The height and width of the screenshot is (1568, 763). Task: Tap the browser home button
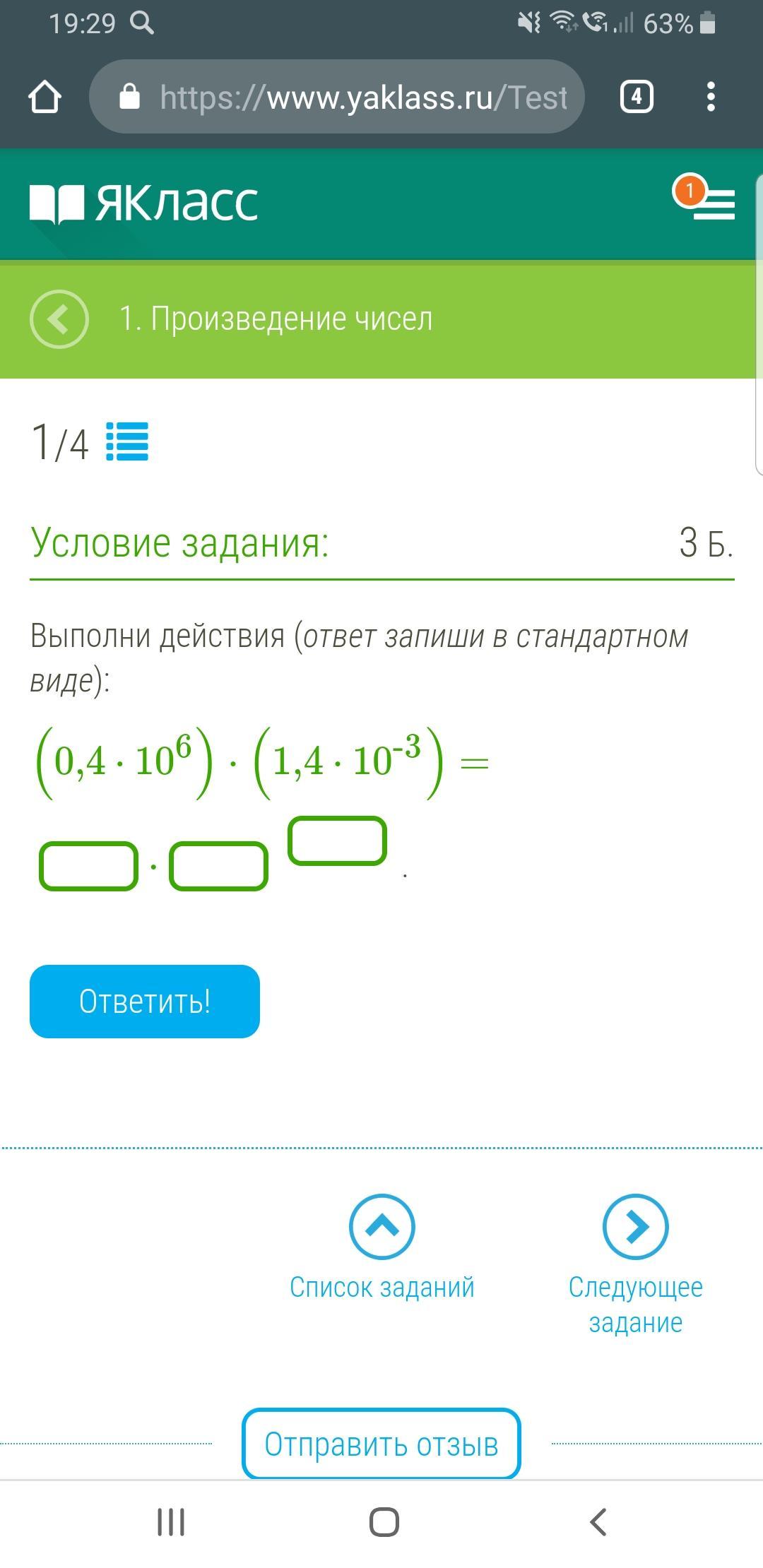(x=45, y=97)
